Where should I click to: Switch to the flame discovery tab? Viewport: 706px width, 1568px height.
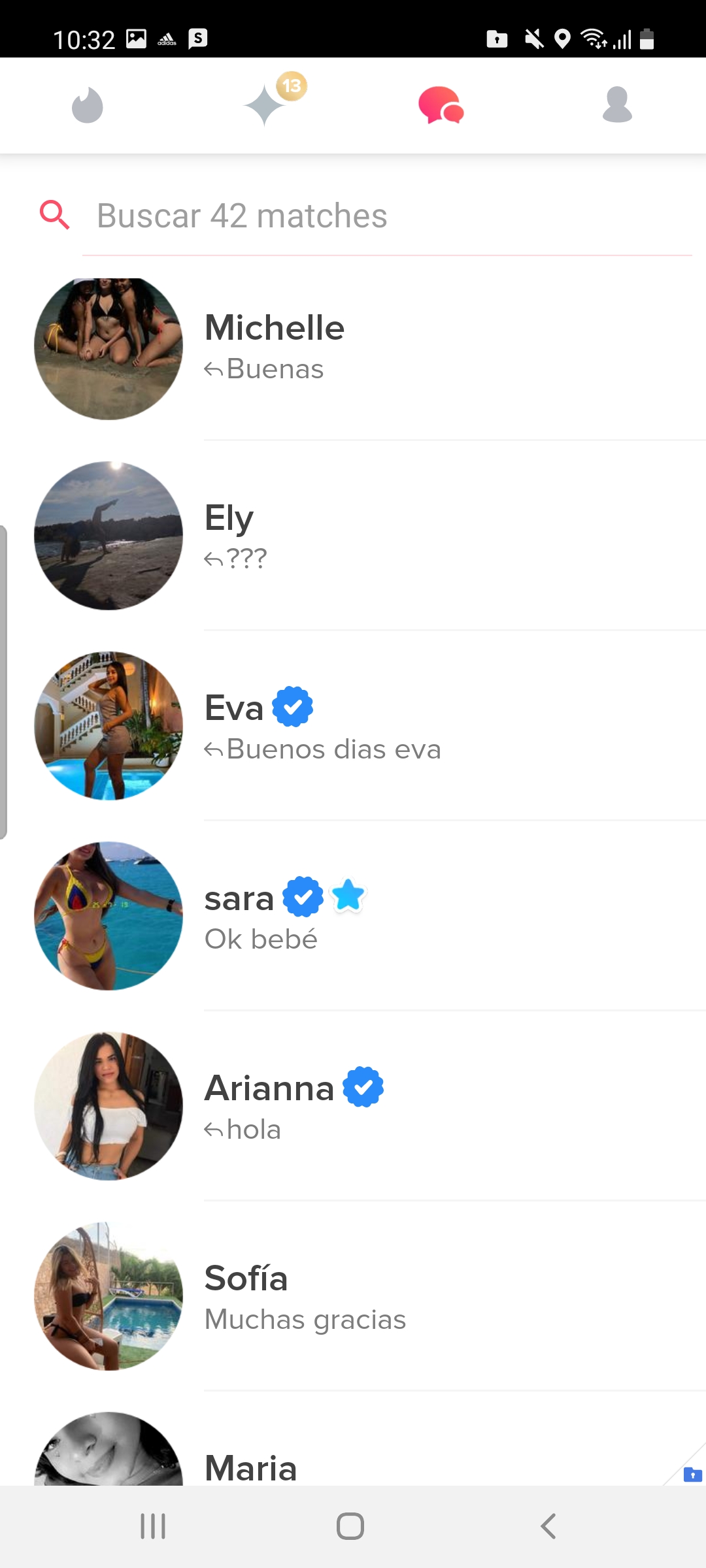[x=88, y=105]
